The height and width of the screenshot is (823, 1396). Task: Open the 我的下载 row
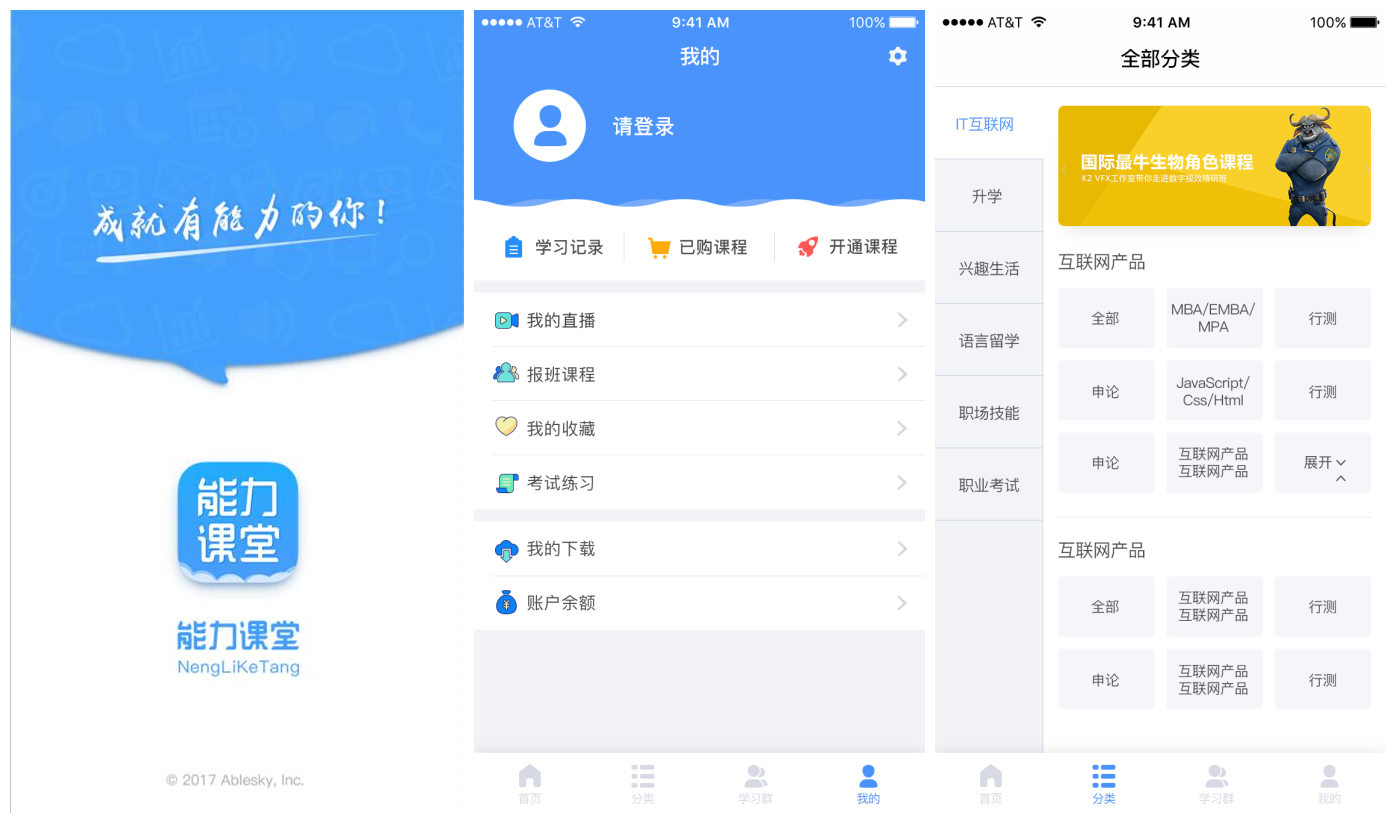(699, 549)
